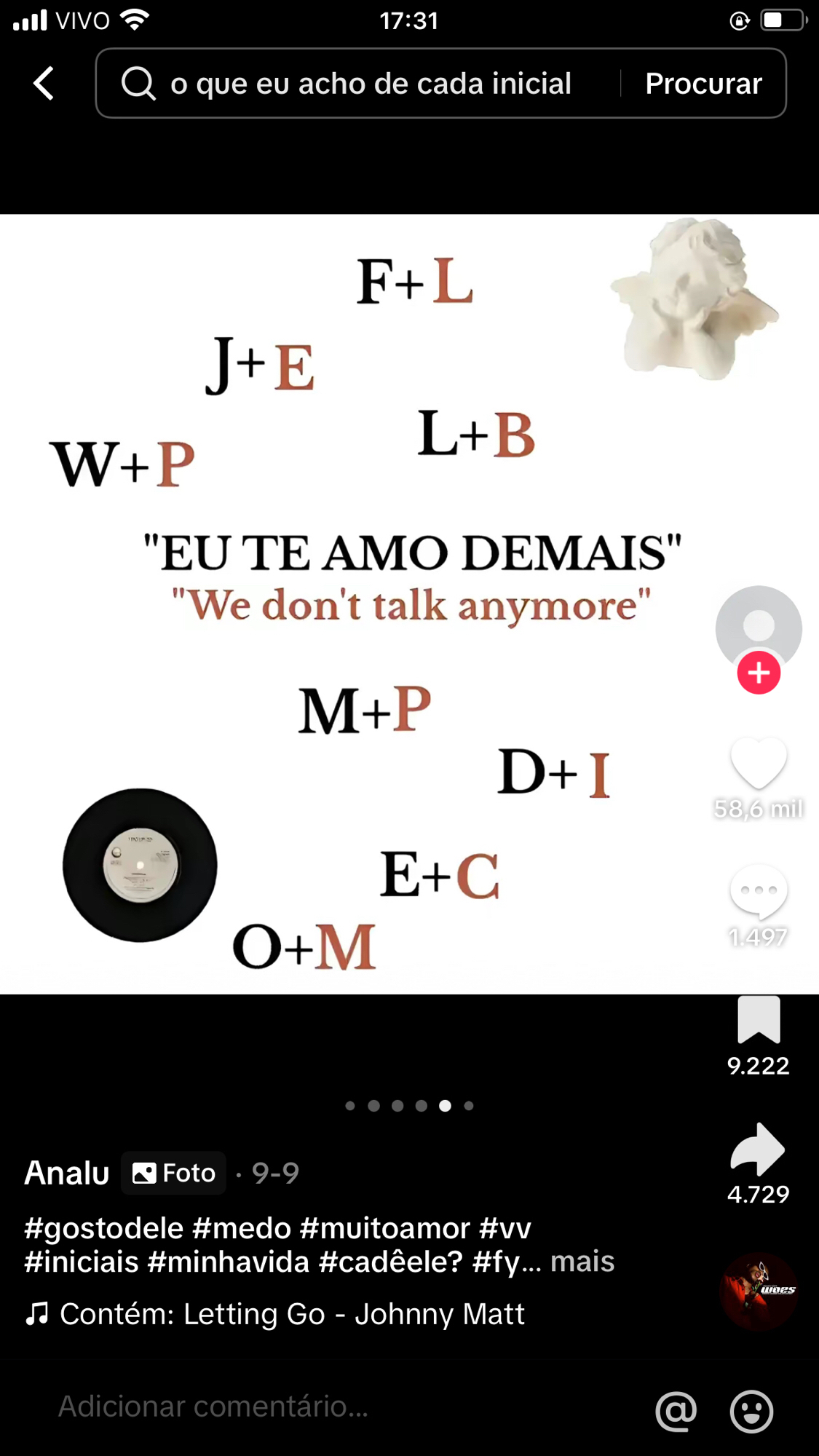This screenshot has width=819, height=1456.
Task: Open Analu's profile name
Action: [x=67, y=1173]
